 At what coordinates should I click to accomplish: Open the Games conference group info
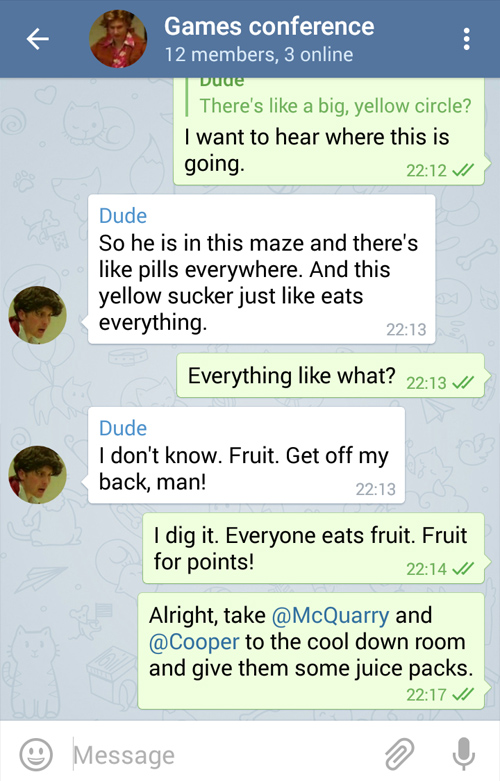coord(269,39)
